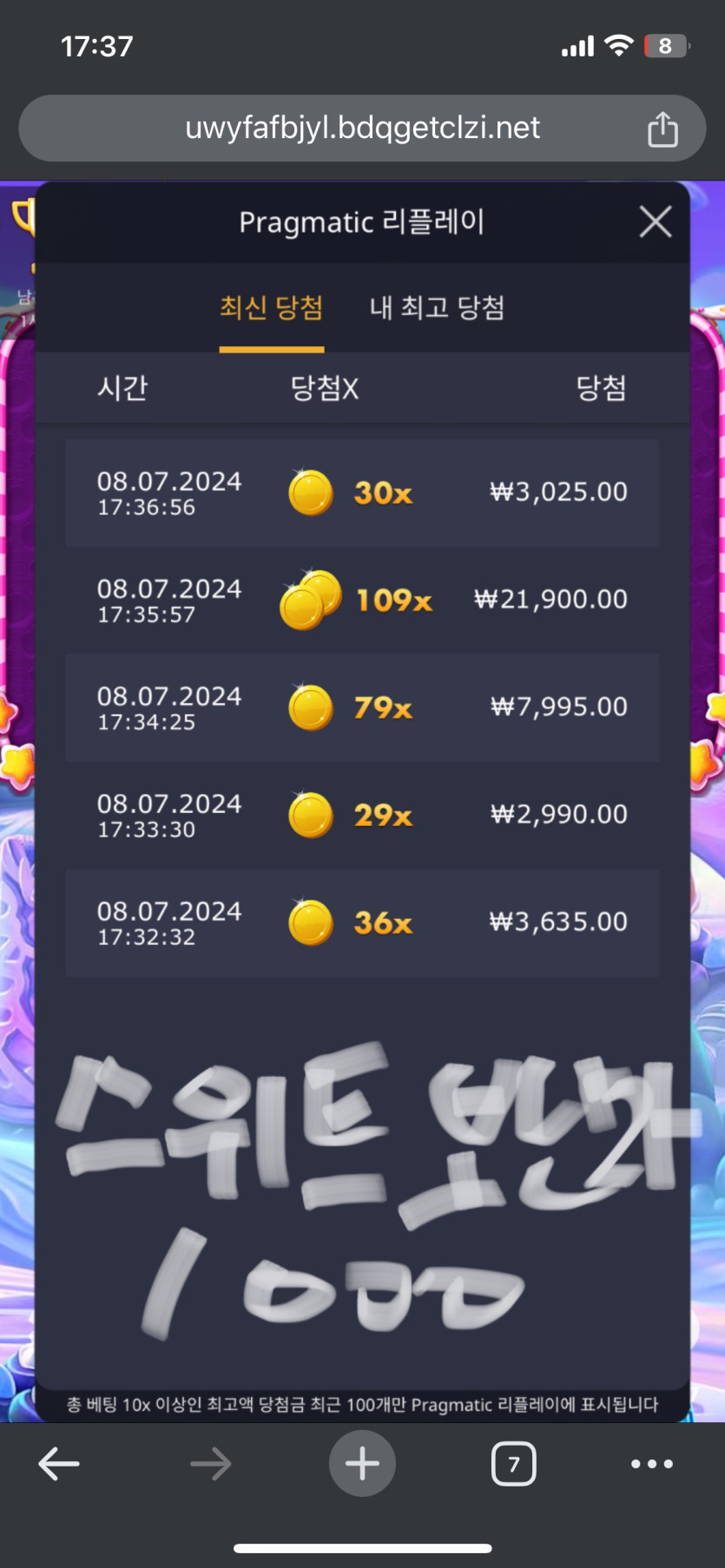Screen dimensions: 725x1568
Task: Close the Pragmatic 리플레이 dialog
Action: pyautogui.click(x=655, y=222)
